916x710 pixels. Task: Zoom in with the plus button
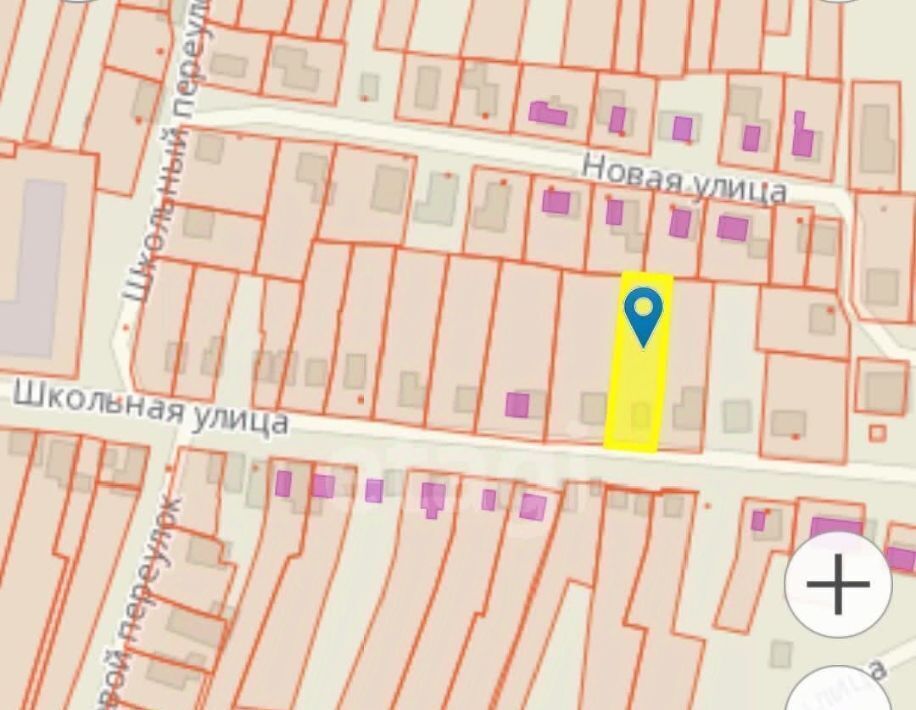tap(838, 585)
